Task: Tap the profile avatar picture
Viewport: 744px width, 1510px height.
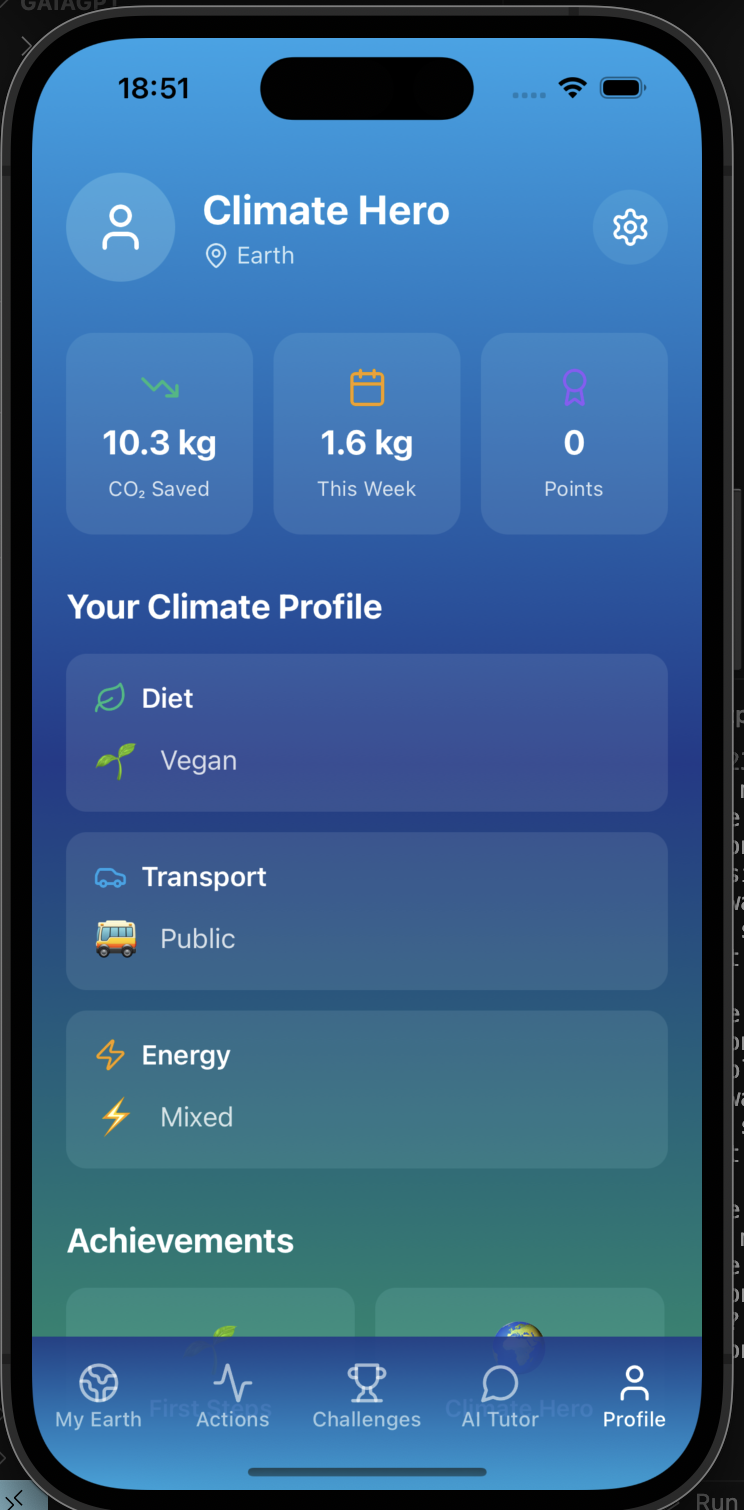Action: coord(120,227)
